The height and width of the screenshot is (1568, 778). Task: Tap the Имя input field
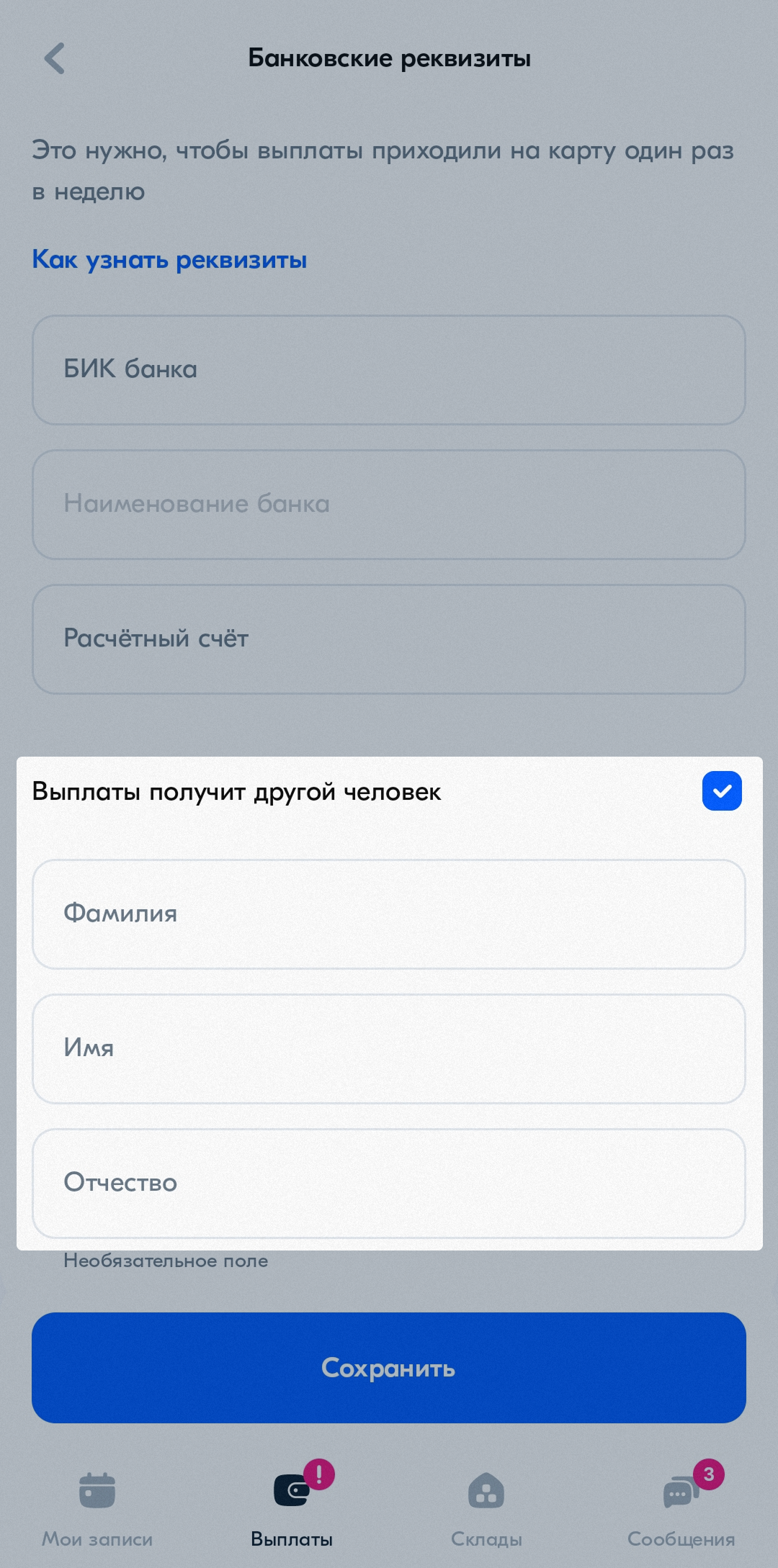[x=389, y=1049]
